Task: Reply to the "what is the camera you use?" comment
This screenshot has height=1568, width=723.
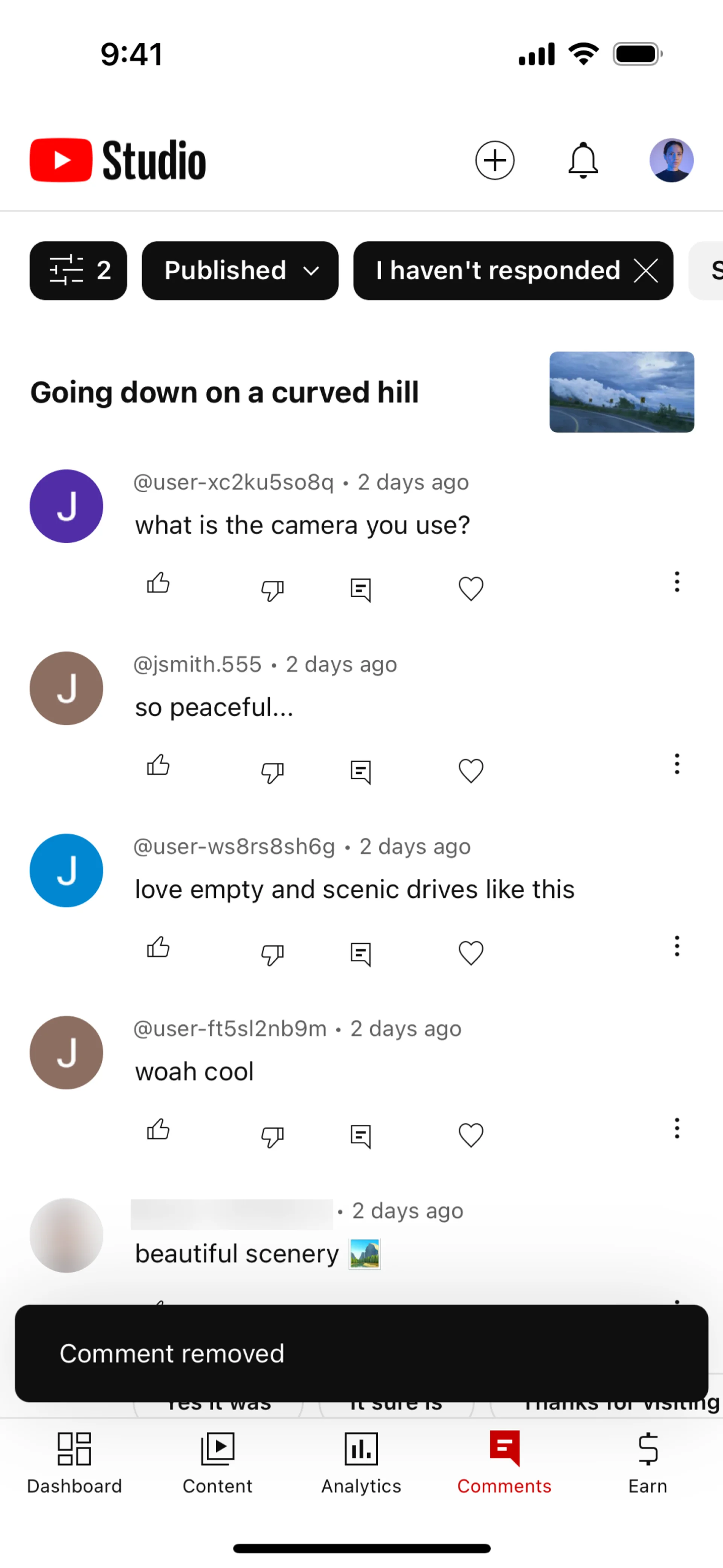Action: click(x=360, y=589)
